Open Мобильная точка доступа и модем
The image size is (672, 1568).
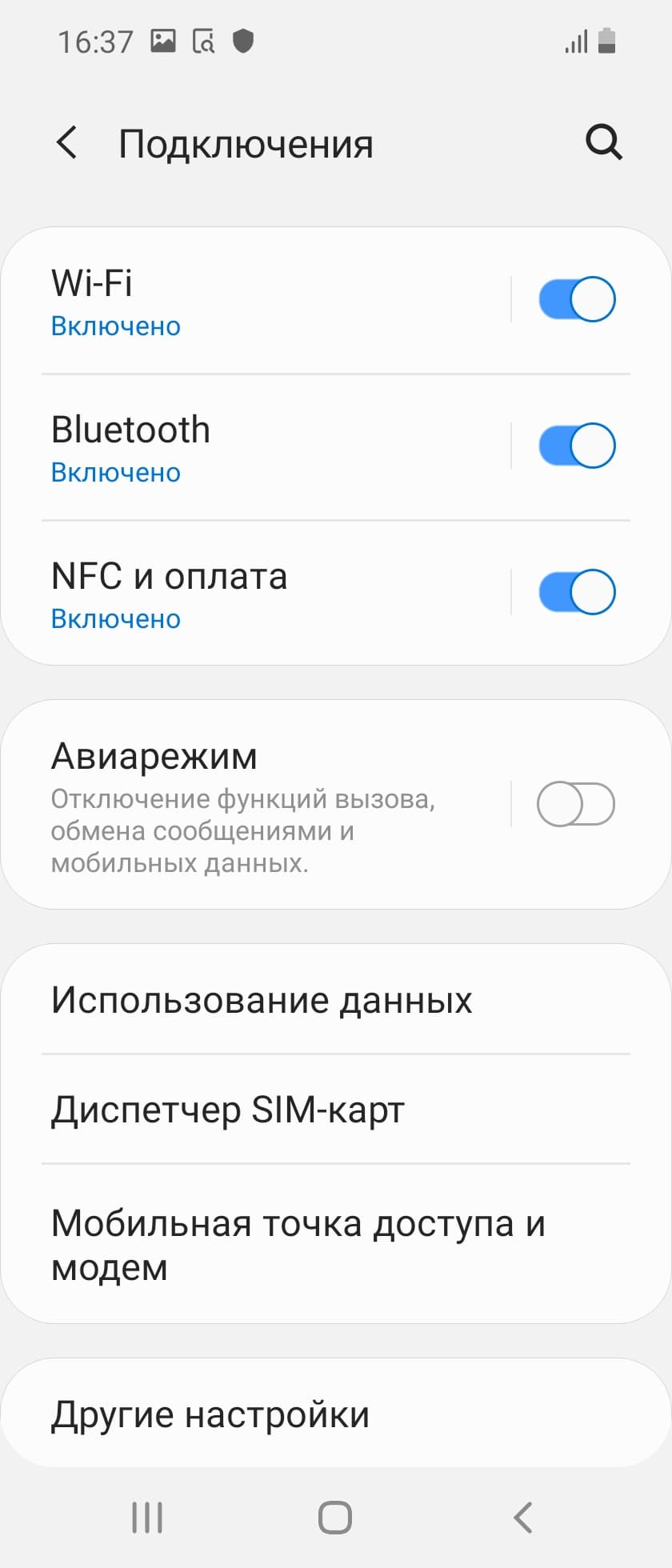(298, 1244)
